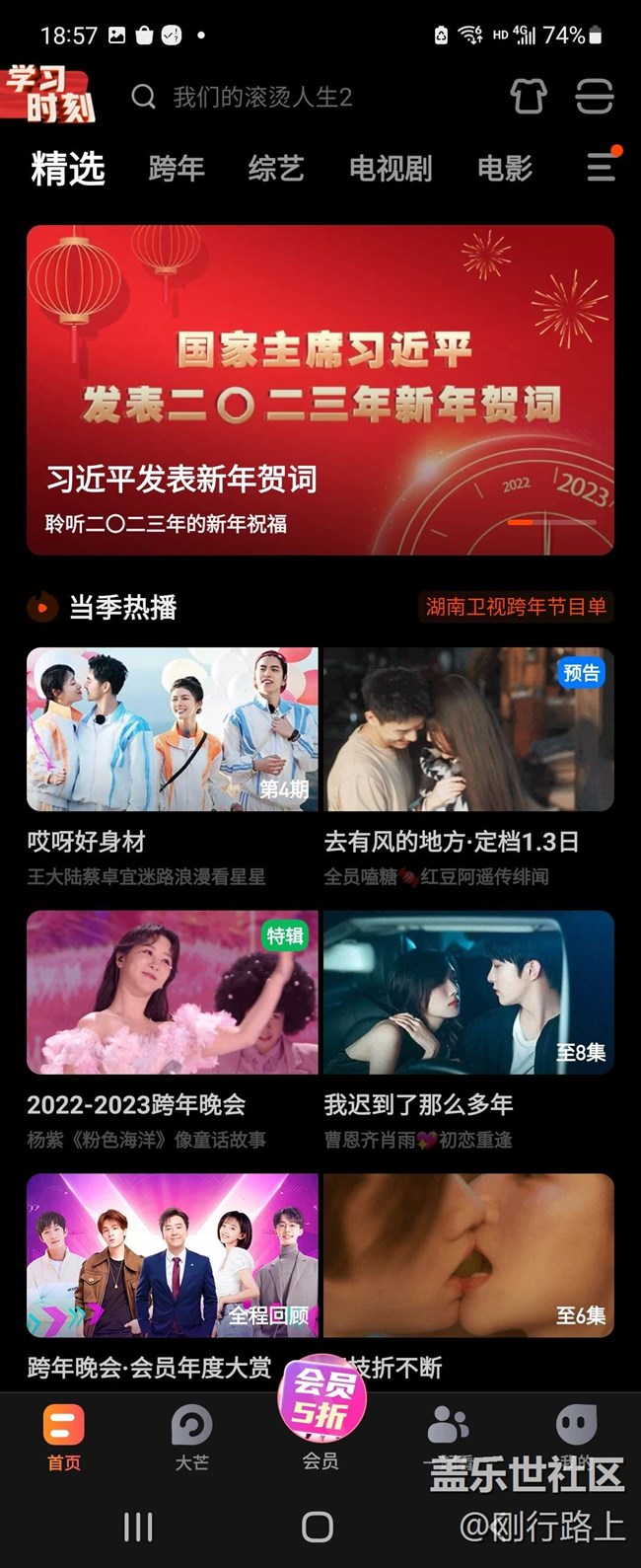
Task: Switch to the 电视剧 tab
Action: tap(391, 169)
